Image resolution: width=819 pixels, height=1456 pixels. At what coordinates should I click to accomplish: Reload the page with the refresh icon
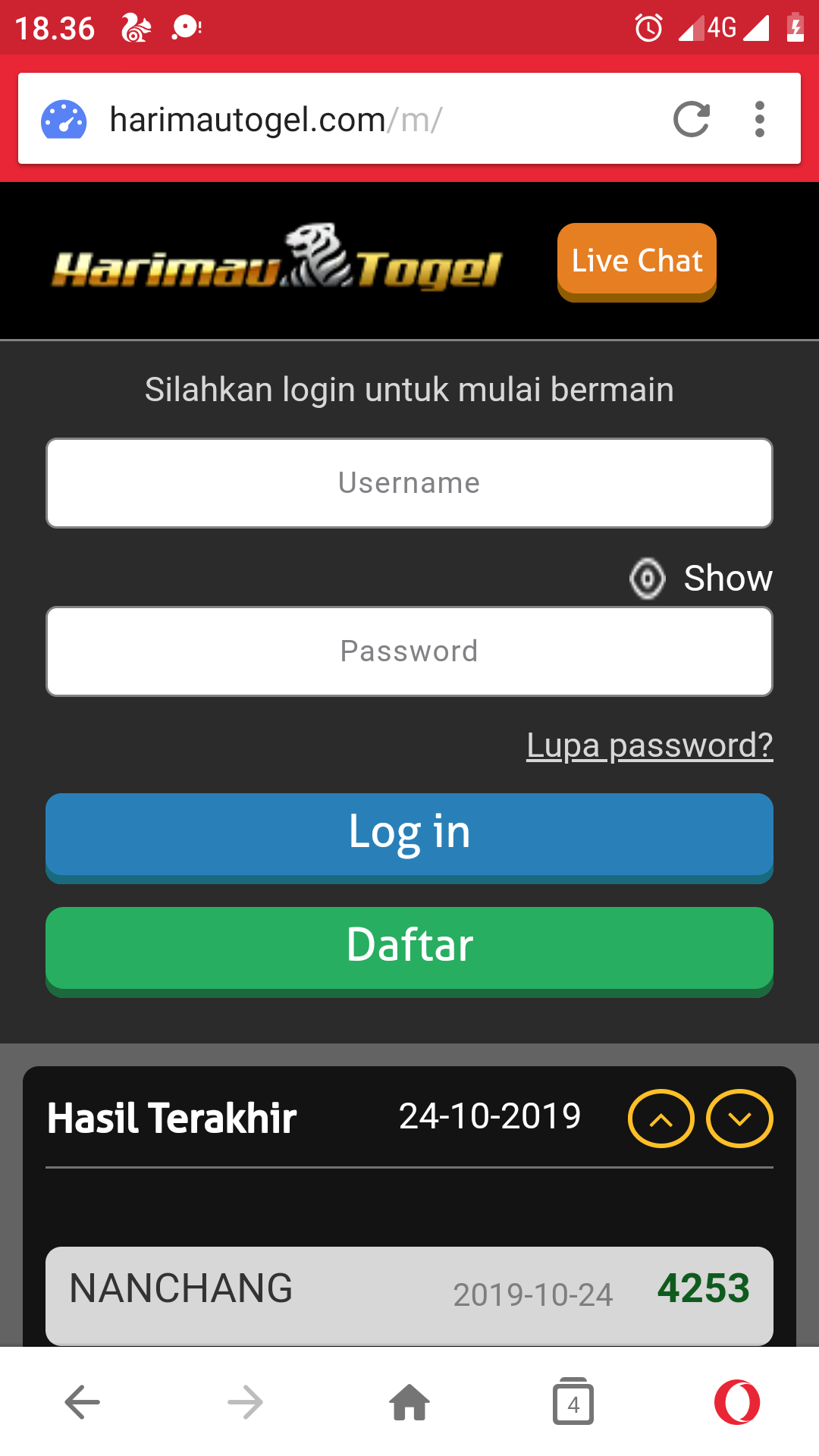691,119
